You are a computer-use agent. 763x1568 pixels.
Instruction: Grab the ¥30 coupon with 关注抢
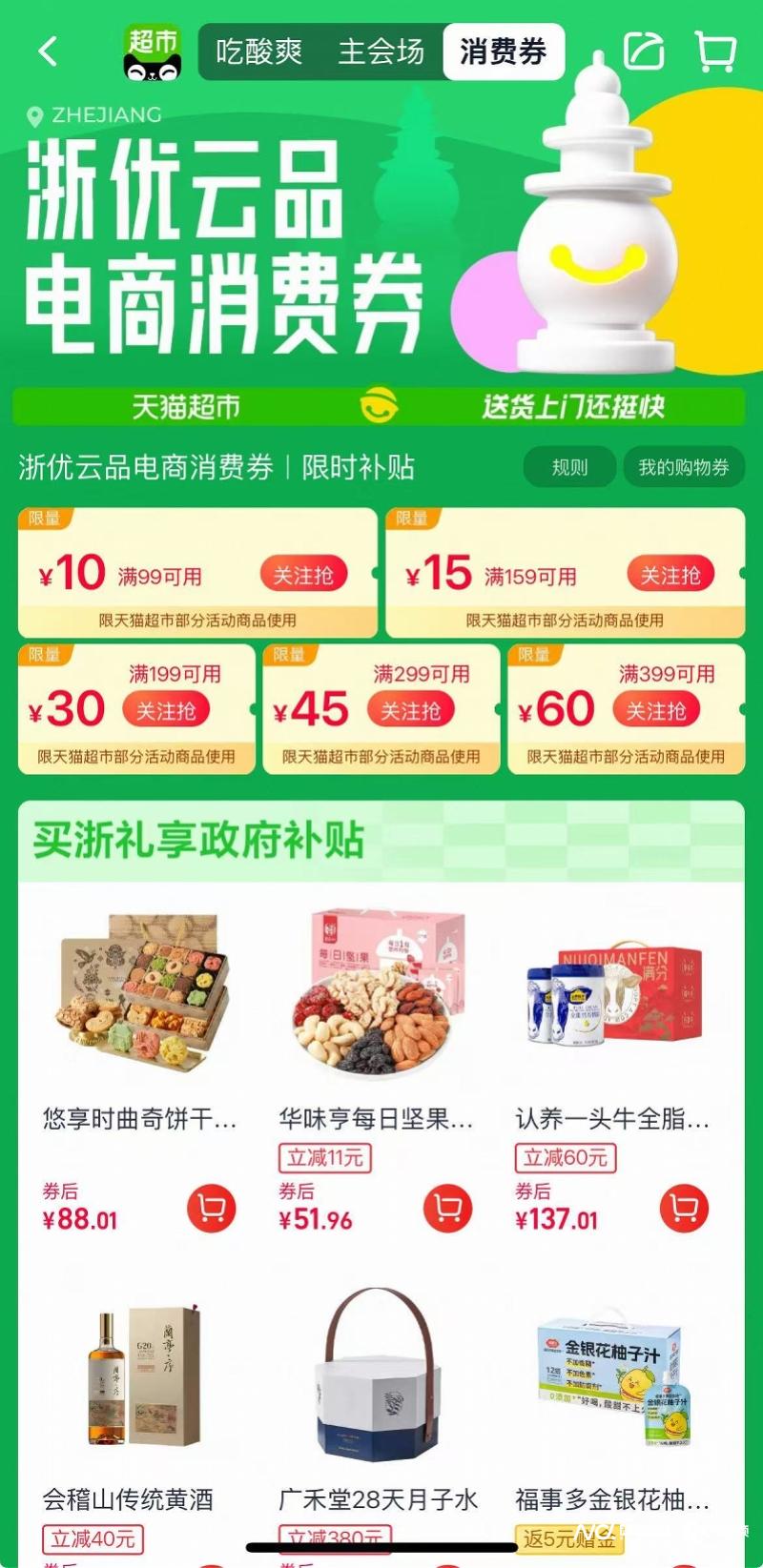[x=165, y=711]
